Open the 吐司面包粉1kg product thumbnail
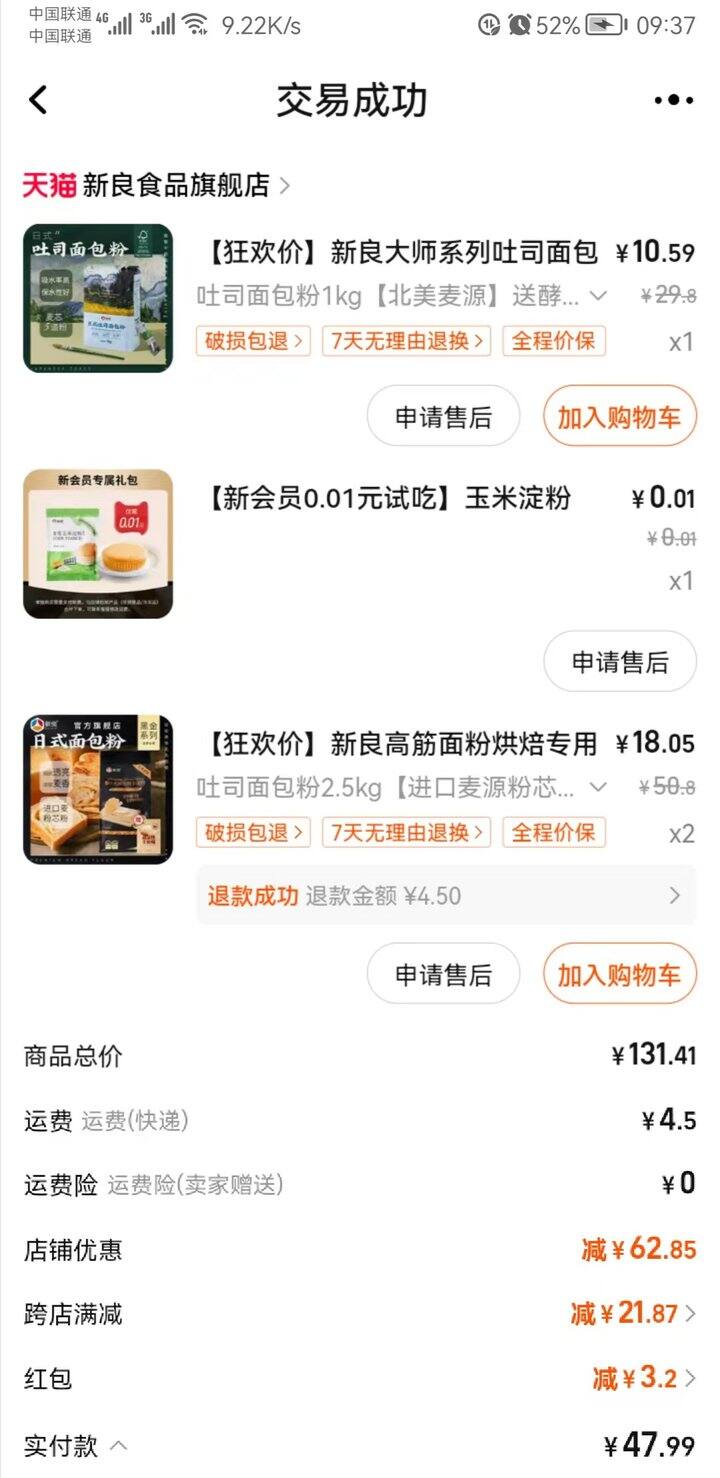This screenshot has width=720, height=1478. click(x=98, y=298)
